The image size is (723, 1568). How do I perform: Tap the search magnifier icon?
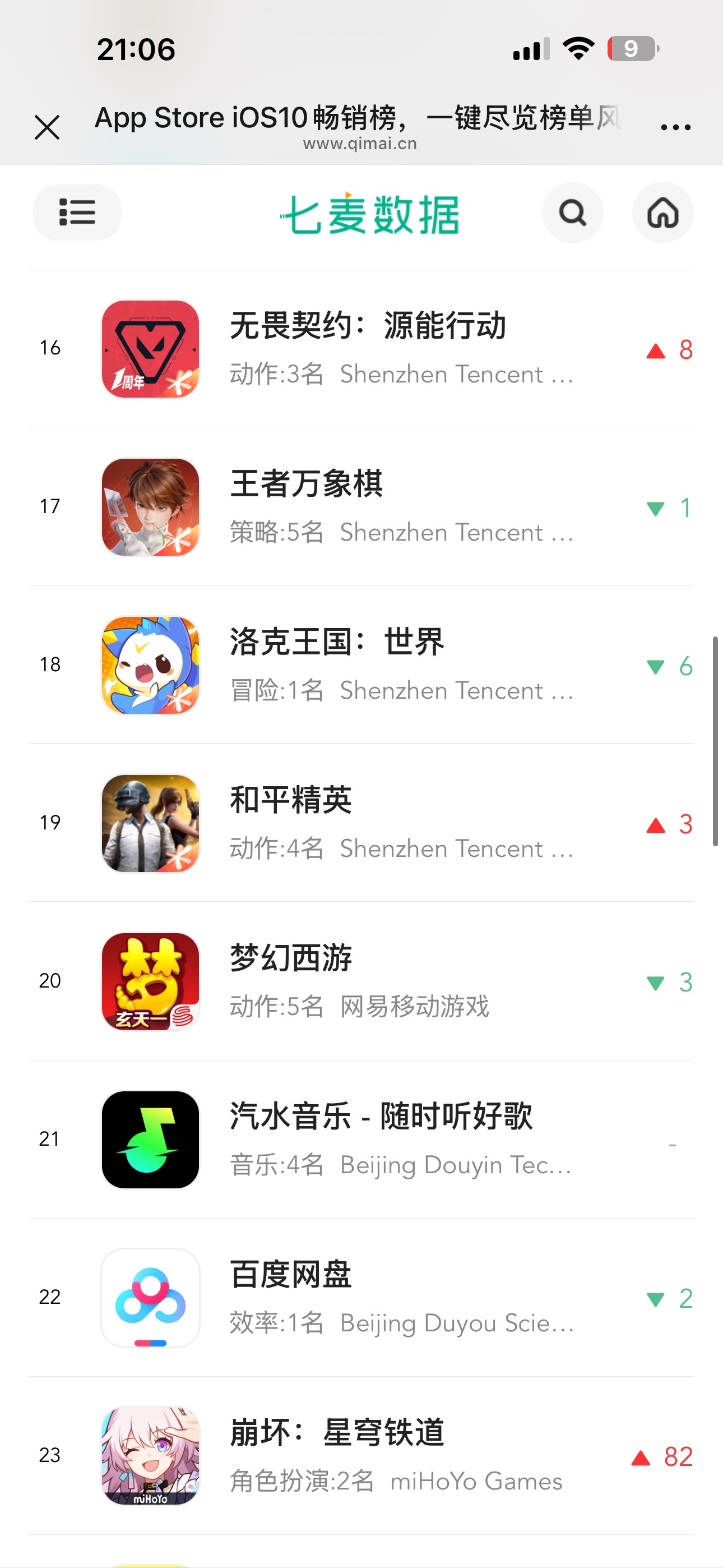(x=573, y=213)
